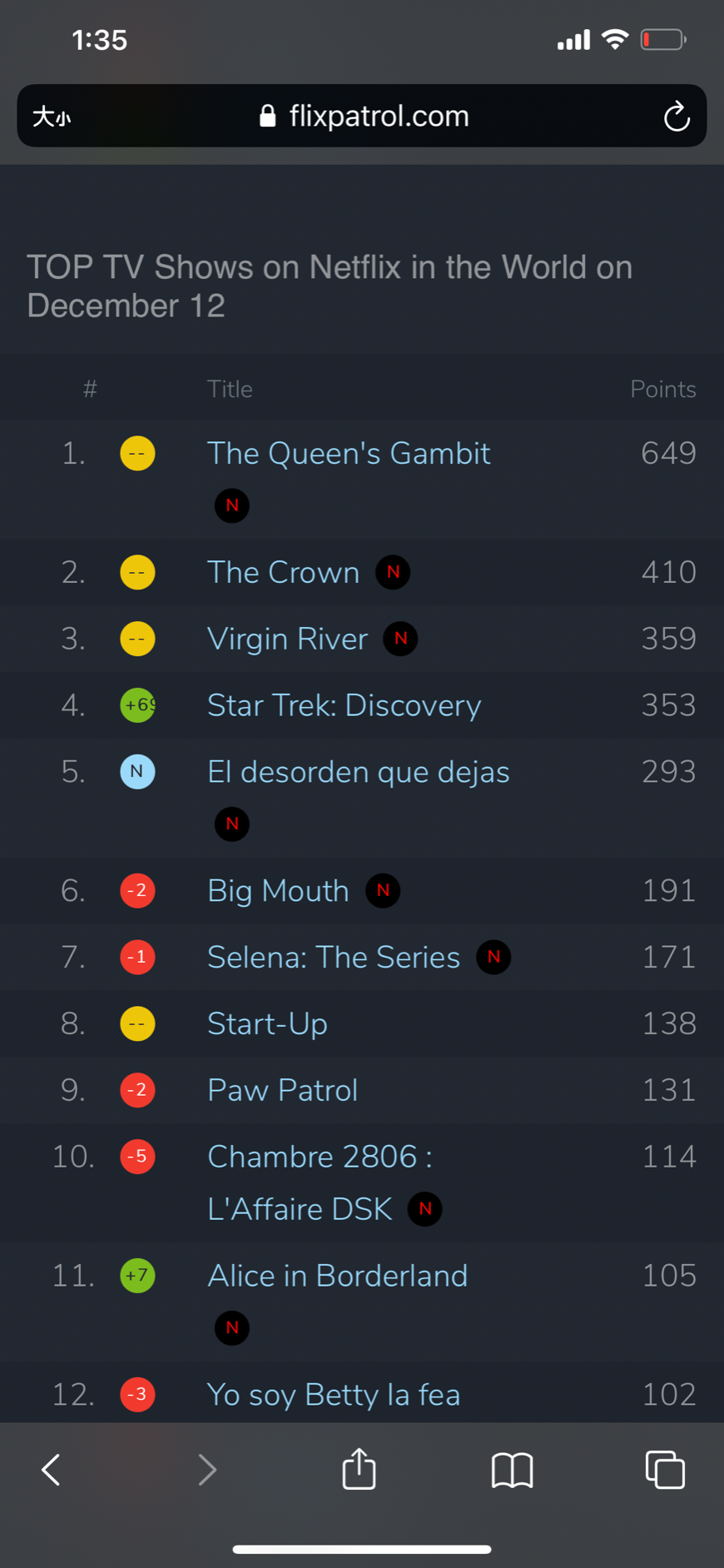Show all open Safari tabs
The width and height of the screenshot is (724, 1568).
tap(665, 1470)
